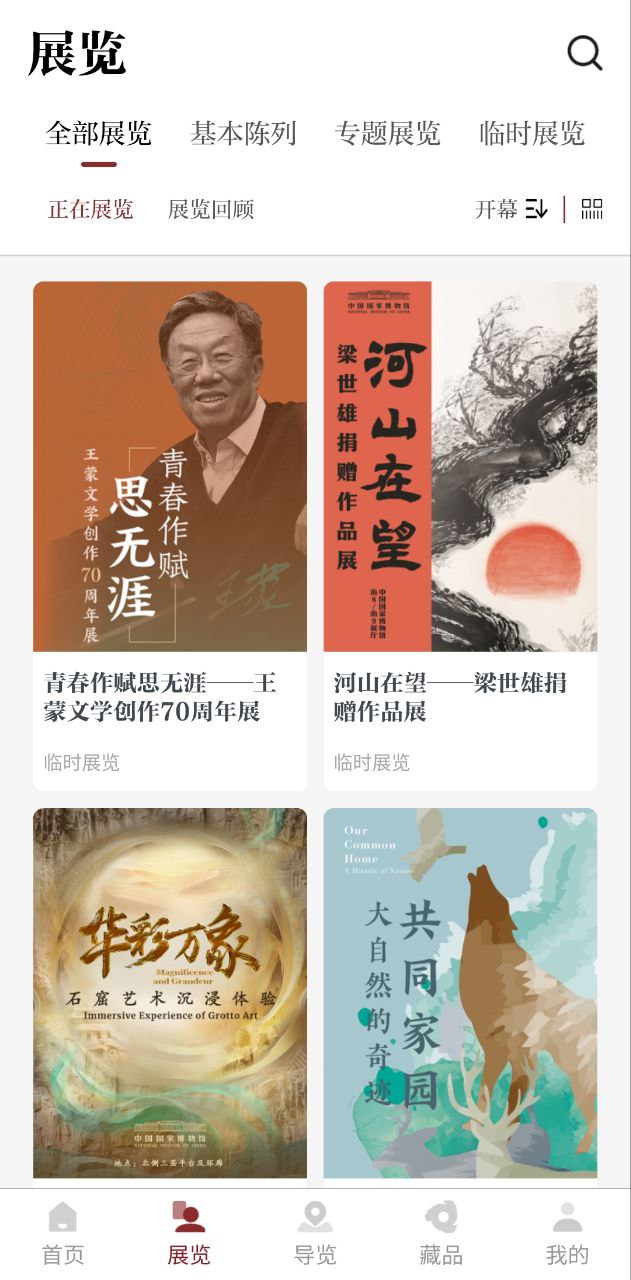Switch to the 临时展览 tab
The image size is (631, 1280).
click(531, 133)
